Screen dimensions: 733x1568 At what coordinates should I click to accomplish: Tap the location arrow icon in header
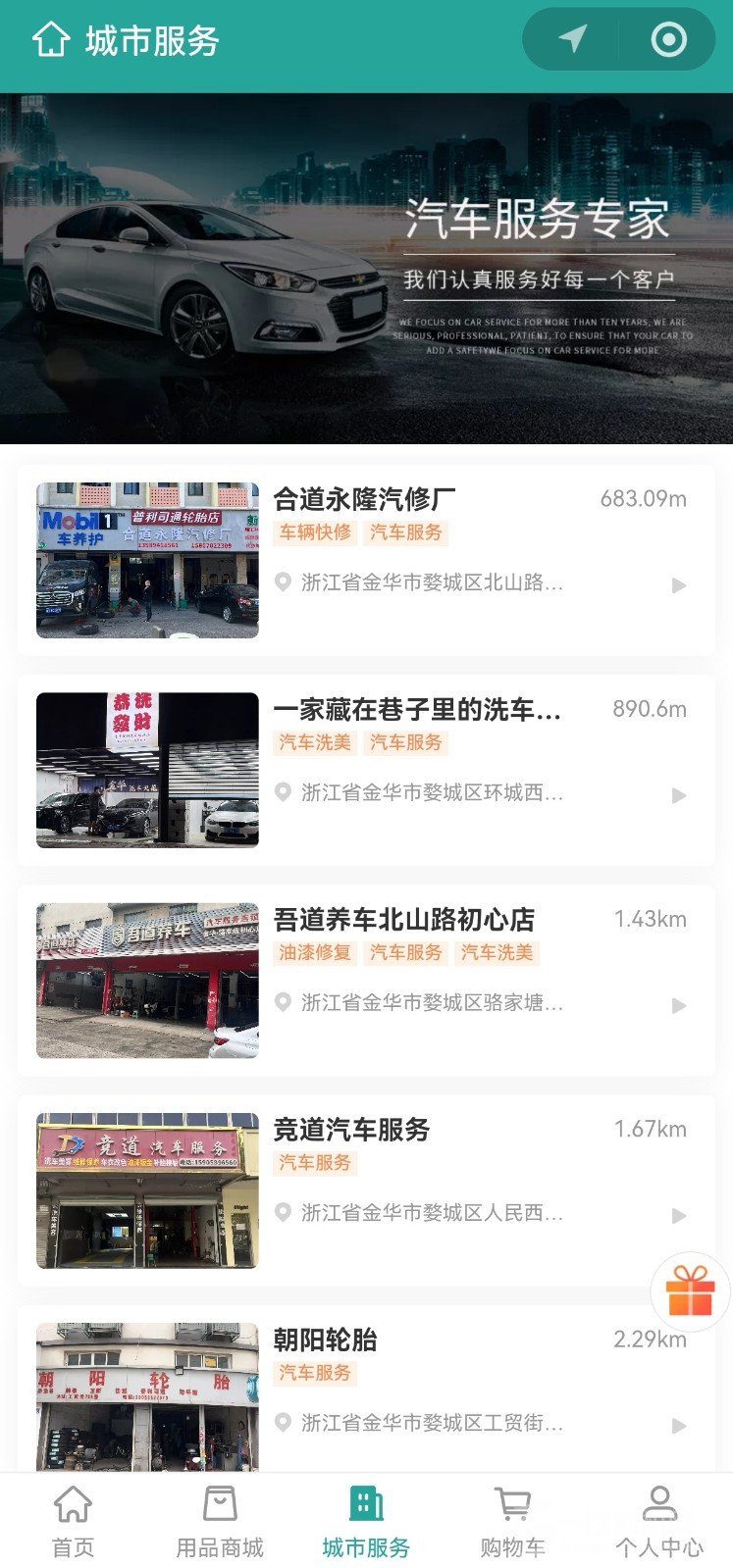pyautogui.click(x=572, y=39)
